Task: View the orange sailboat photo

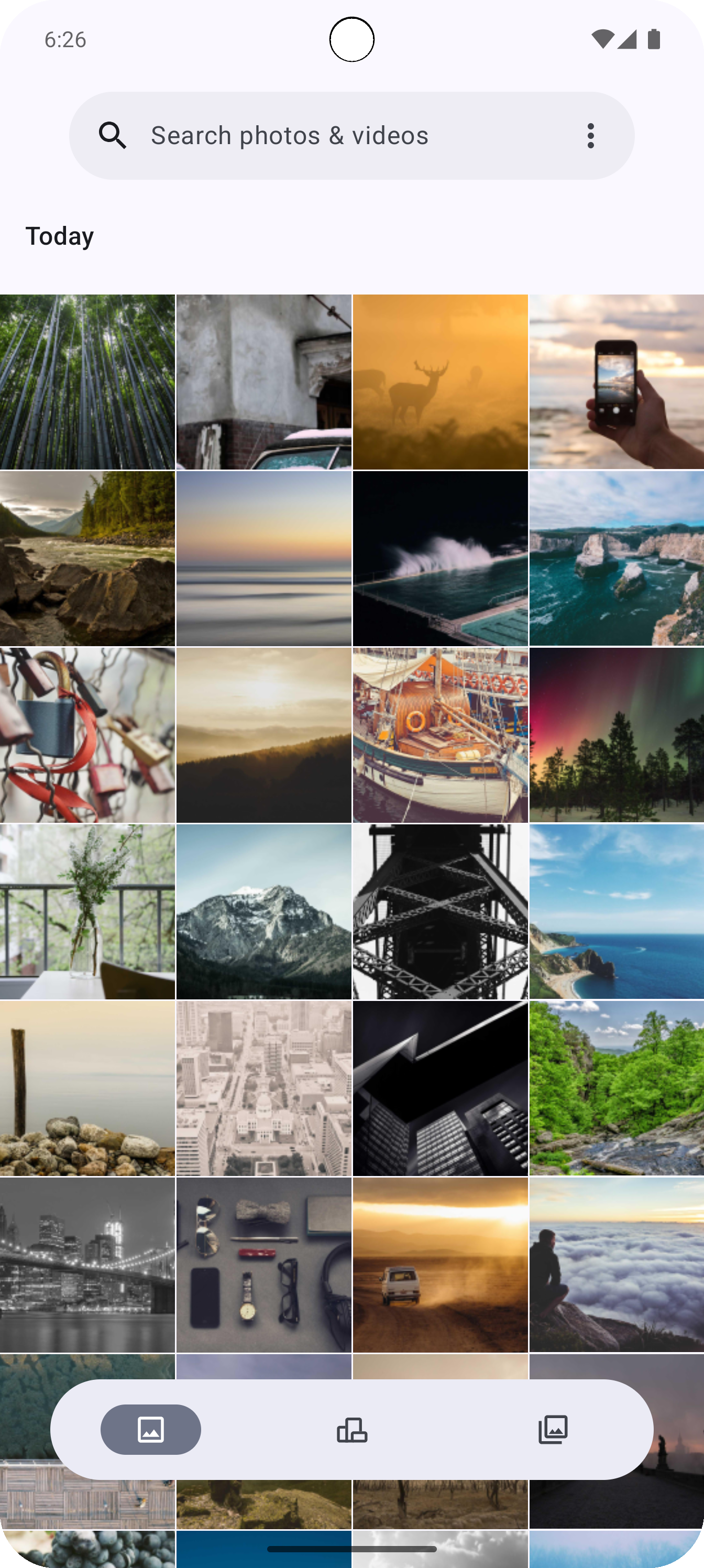Action: coord(440,735)
